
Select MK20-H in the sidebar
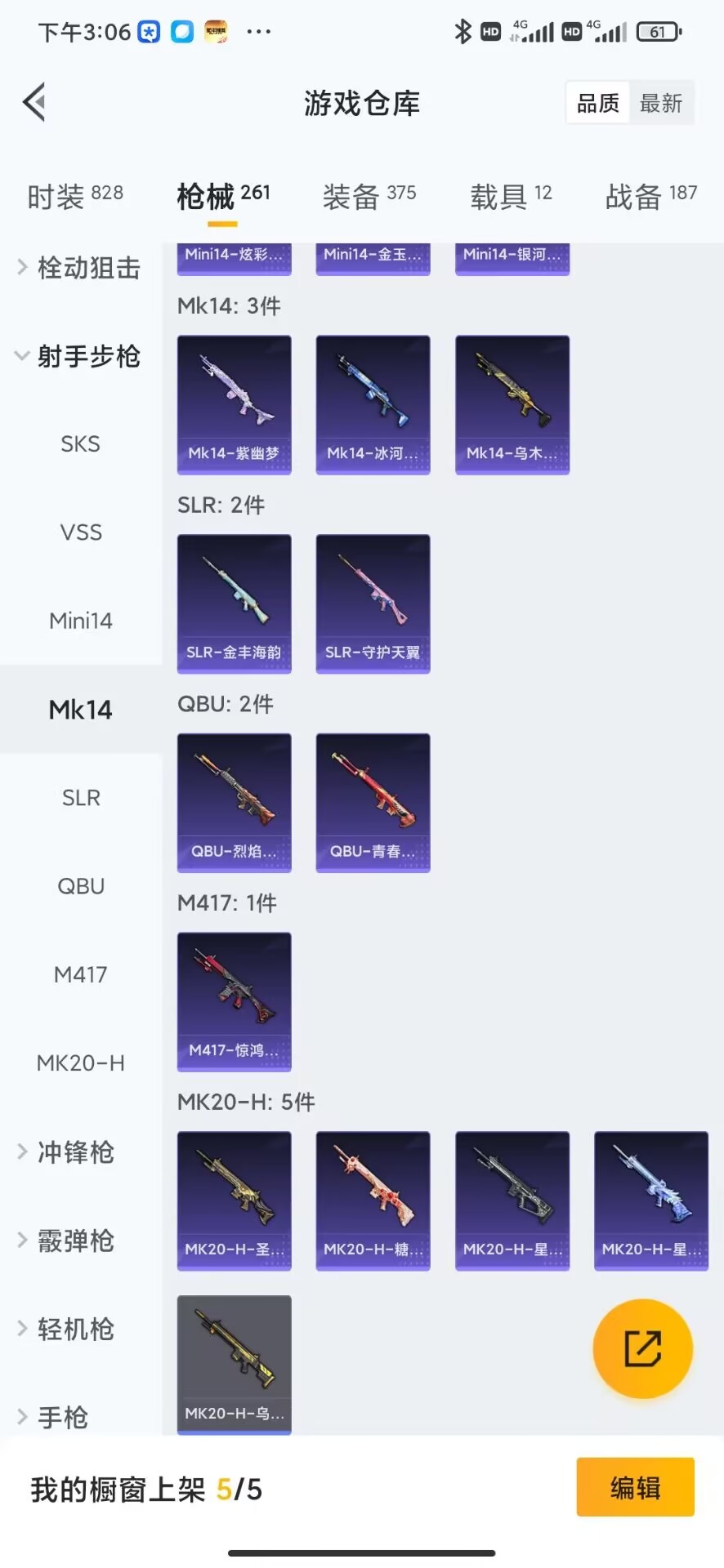tap(80, 1062)
